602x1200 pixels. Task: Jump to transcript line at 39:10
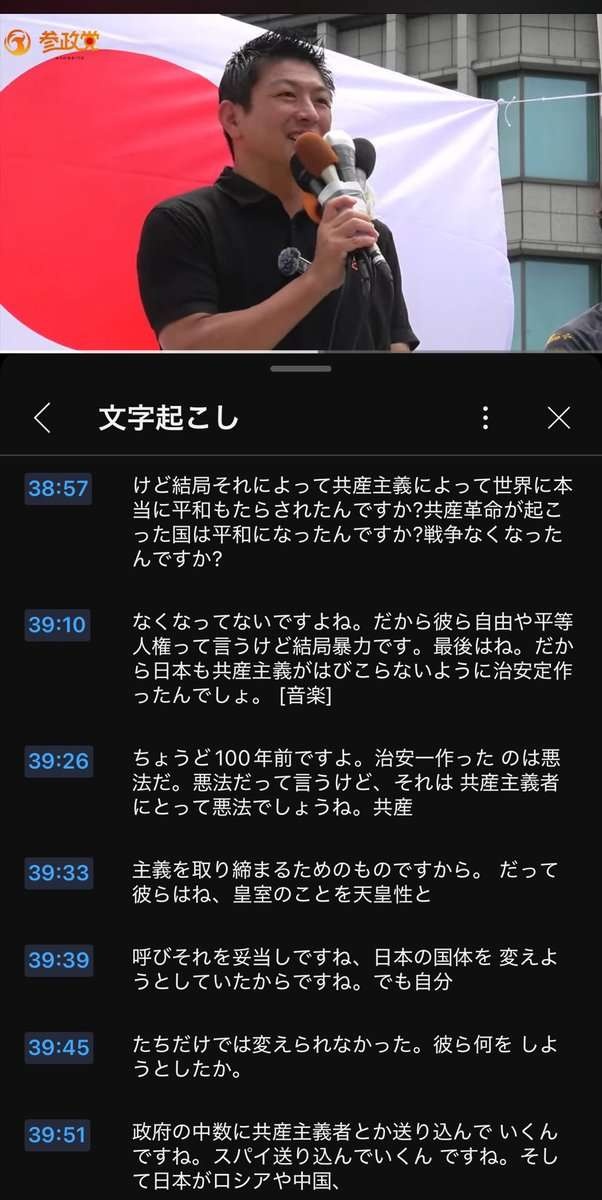coord(58,625)
